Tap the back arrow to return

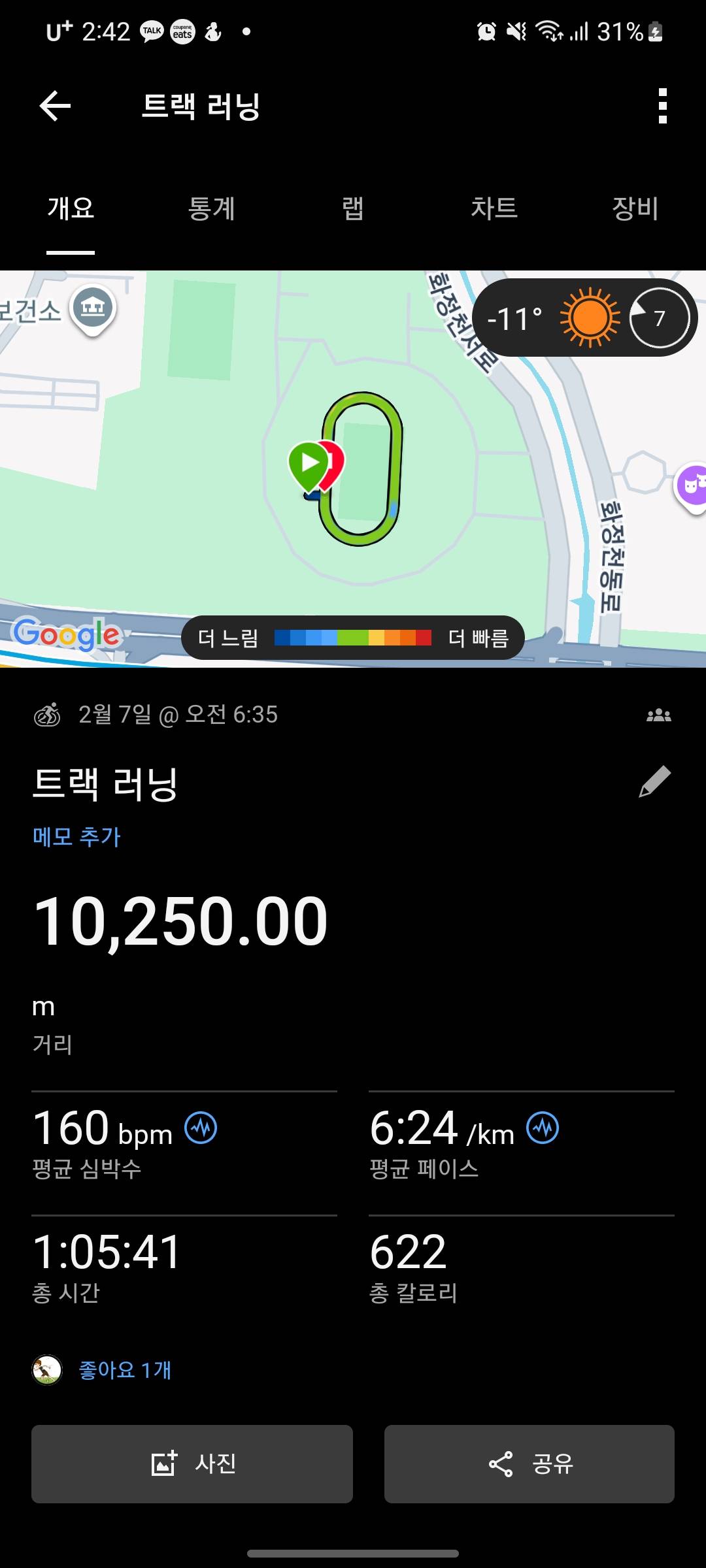coord(55,106)
